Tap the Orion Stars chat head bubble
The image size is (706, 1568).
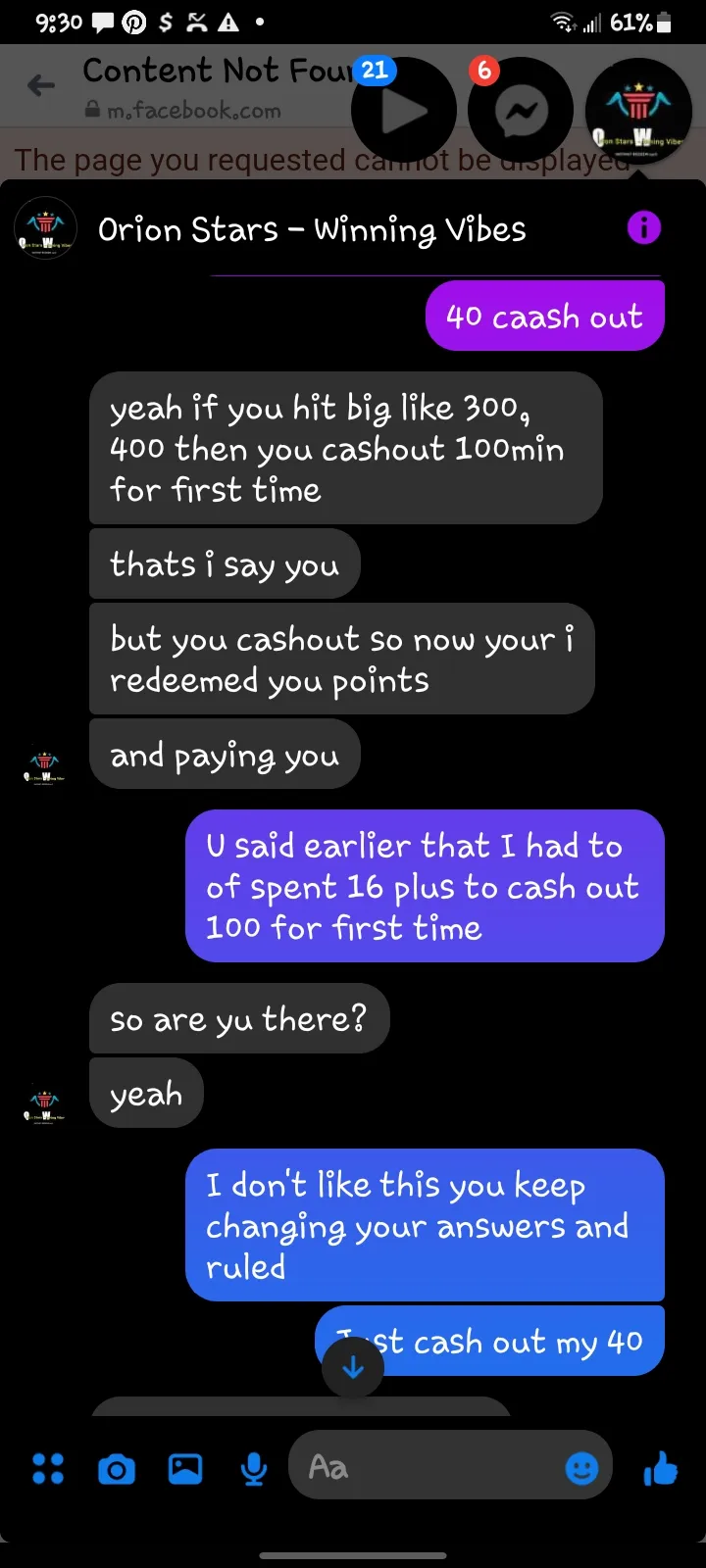638,111
